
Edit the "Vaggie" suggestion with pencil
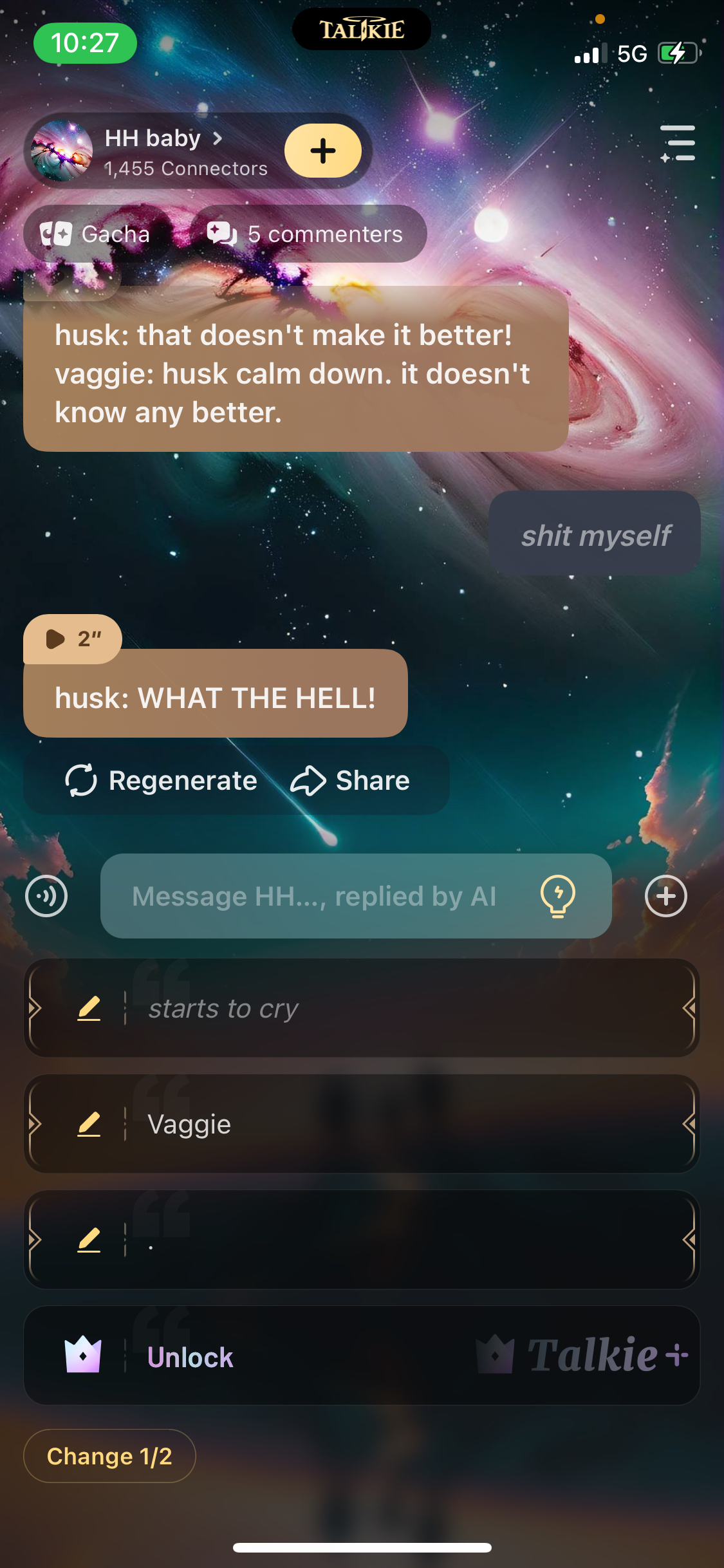click(x=89, y=1125)
